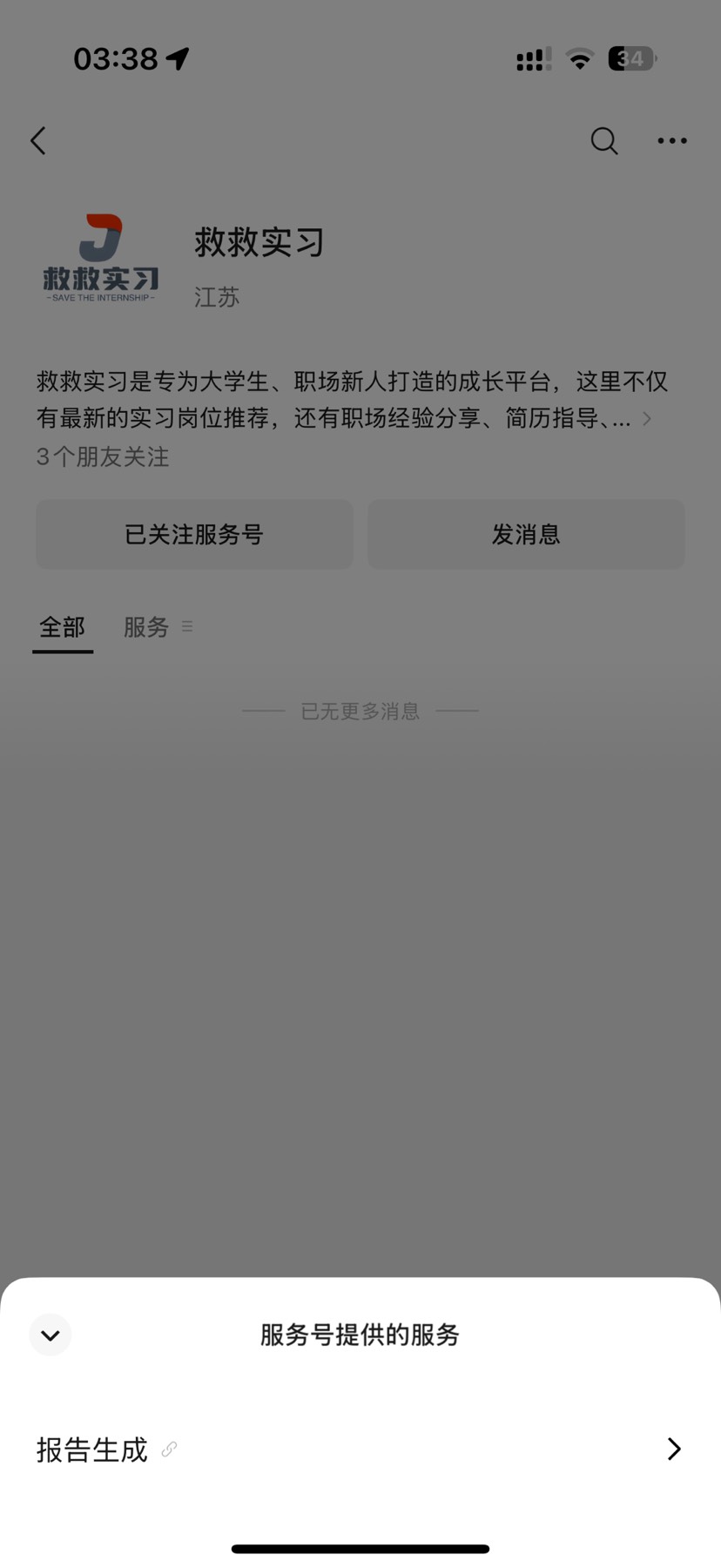
Task: Open 报告生成 via its right chevron
Action: [x=672, y=1449]
